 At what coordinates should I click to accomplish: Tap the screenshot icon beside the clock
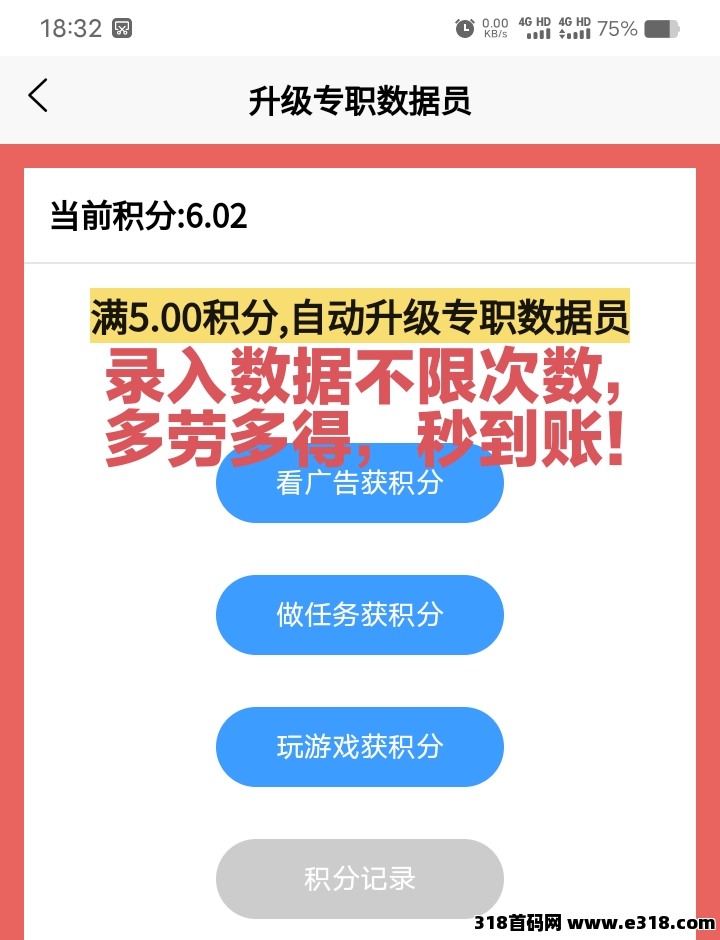pyautogui.click(x=123, y=27)
